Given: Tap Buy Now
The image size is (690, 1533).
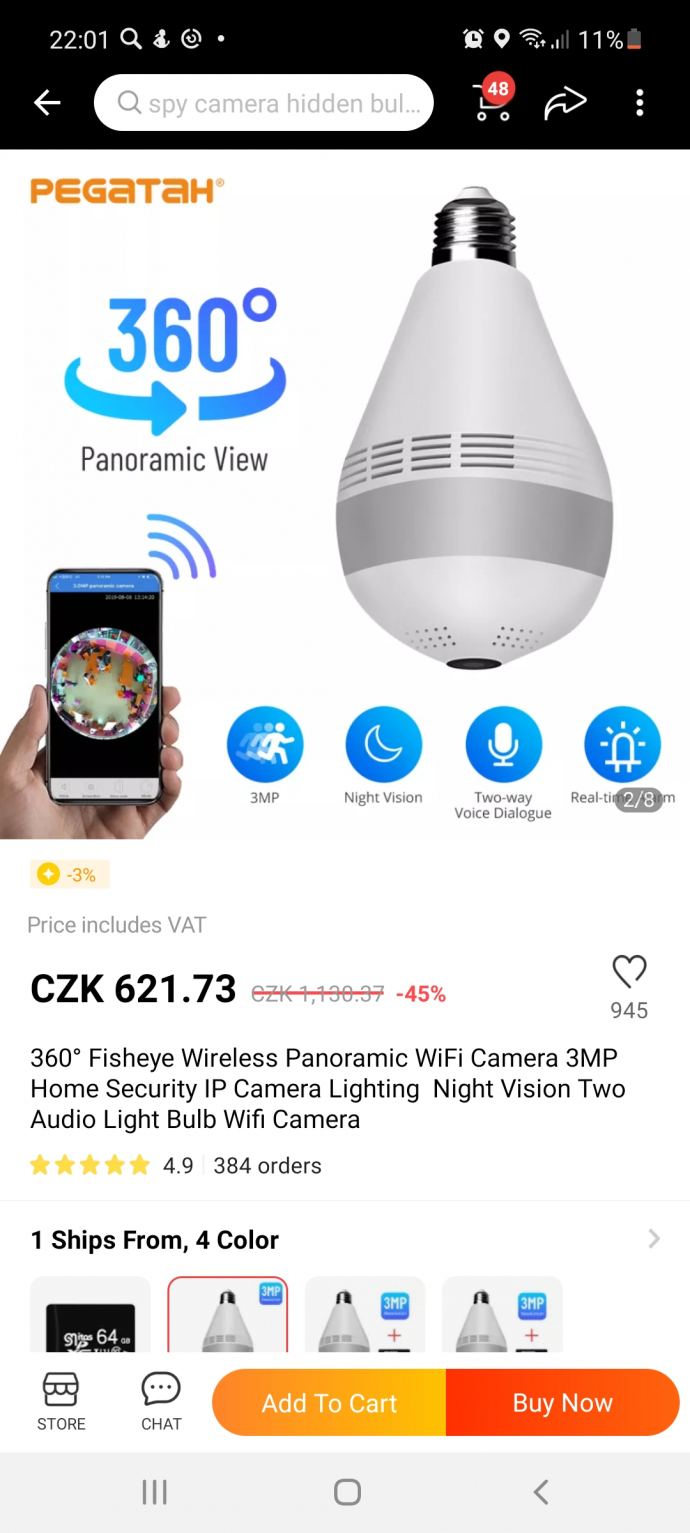Looking at the screenshot, I should tap(562, 1403).
